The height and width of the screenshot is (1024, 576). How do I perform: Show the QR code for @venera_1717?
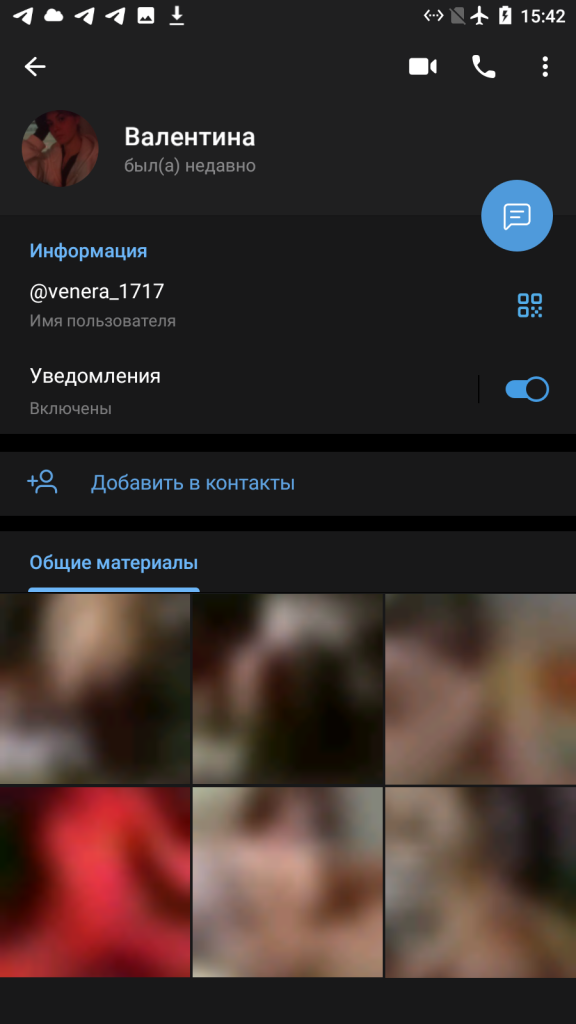530,305
